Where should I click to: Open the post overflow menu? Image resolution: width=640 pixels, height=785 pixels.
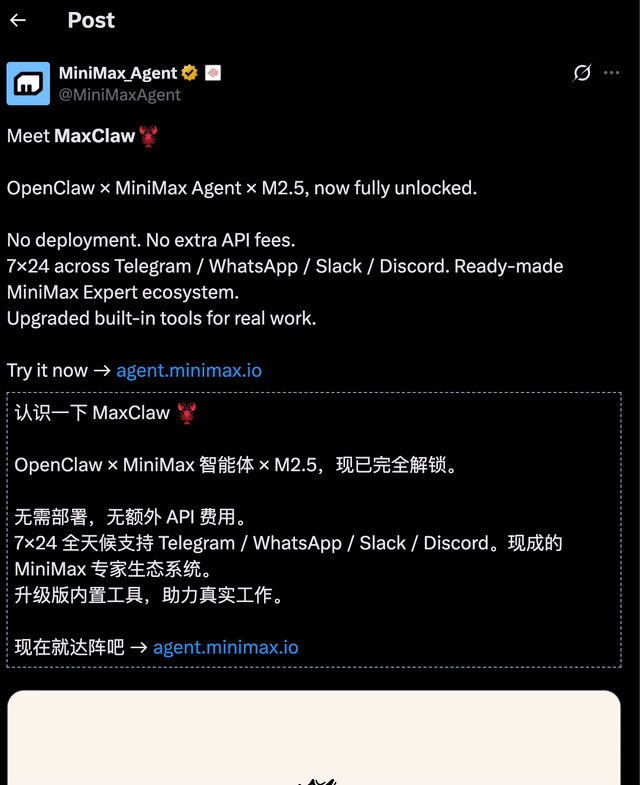pyautogui.click(x=612, y=73)
